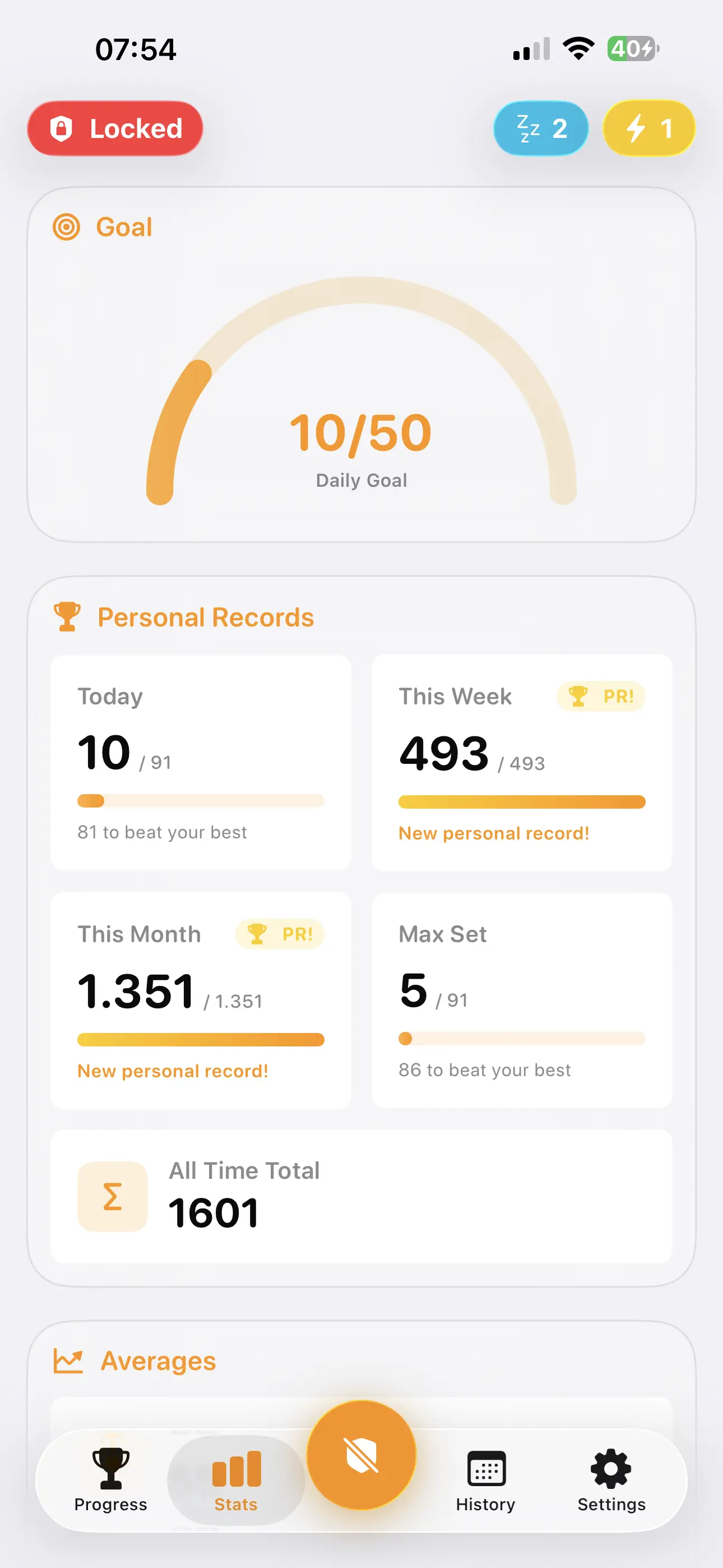
Task: Switch to the Stats tab label
Action: coord(235,1505)
